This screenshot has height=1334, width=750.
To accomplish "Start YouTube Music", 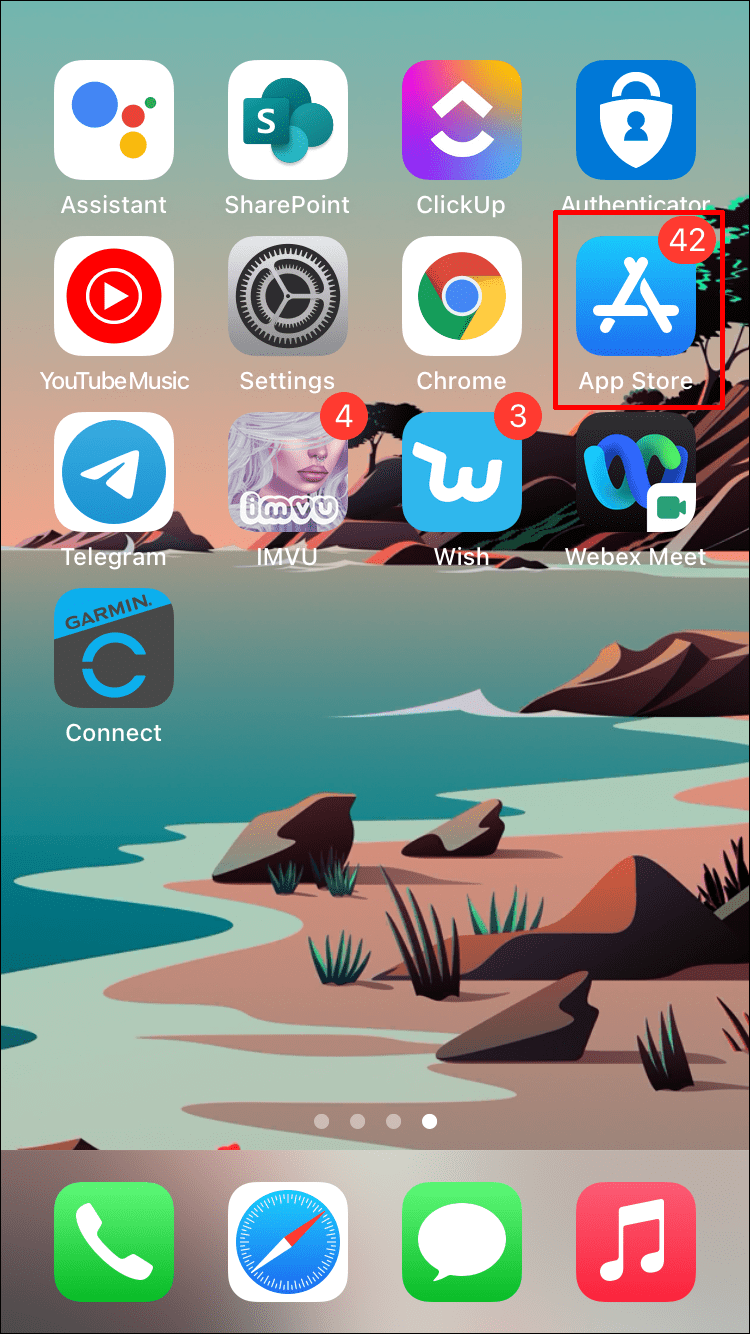I will (113, 296).
